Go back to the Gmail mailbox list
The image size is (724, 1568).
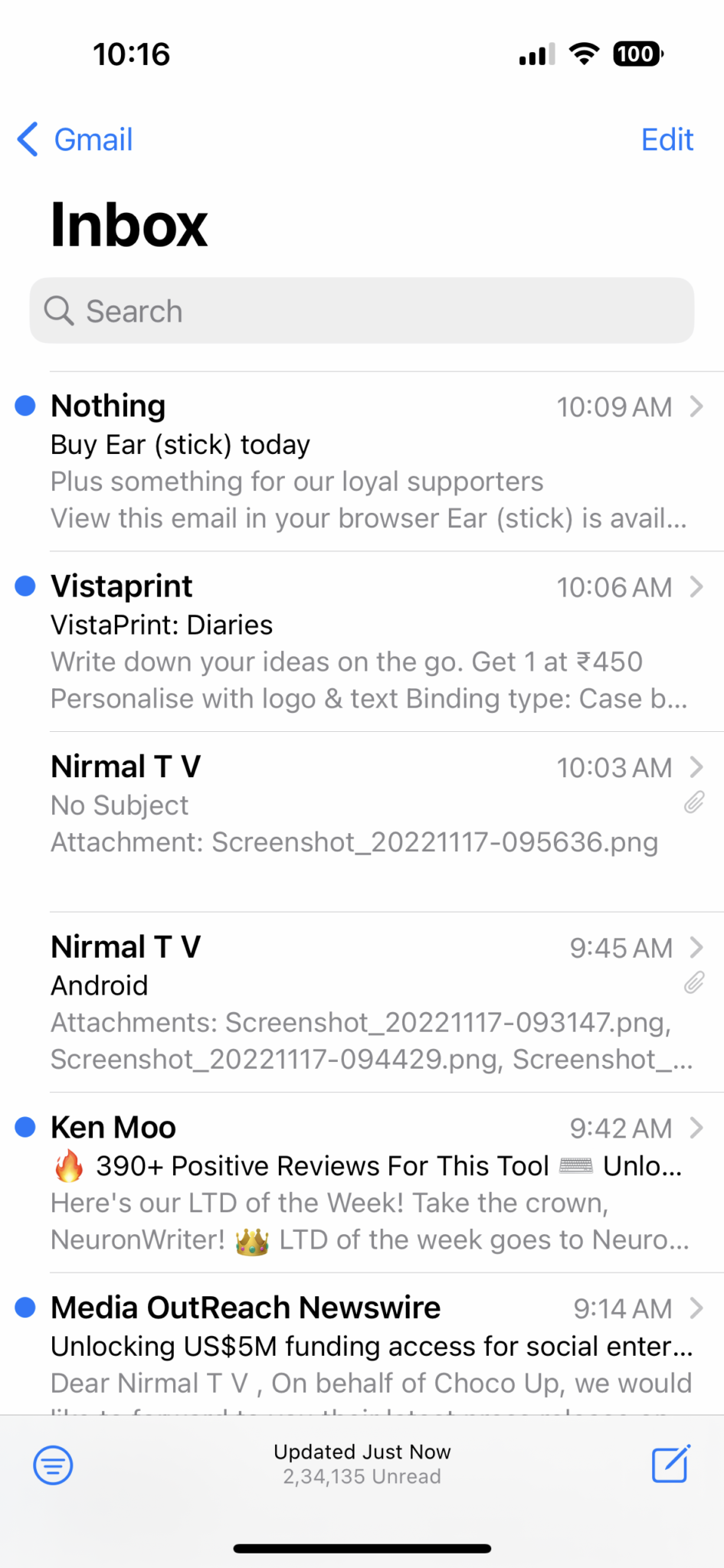point(75,139)
